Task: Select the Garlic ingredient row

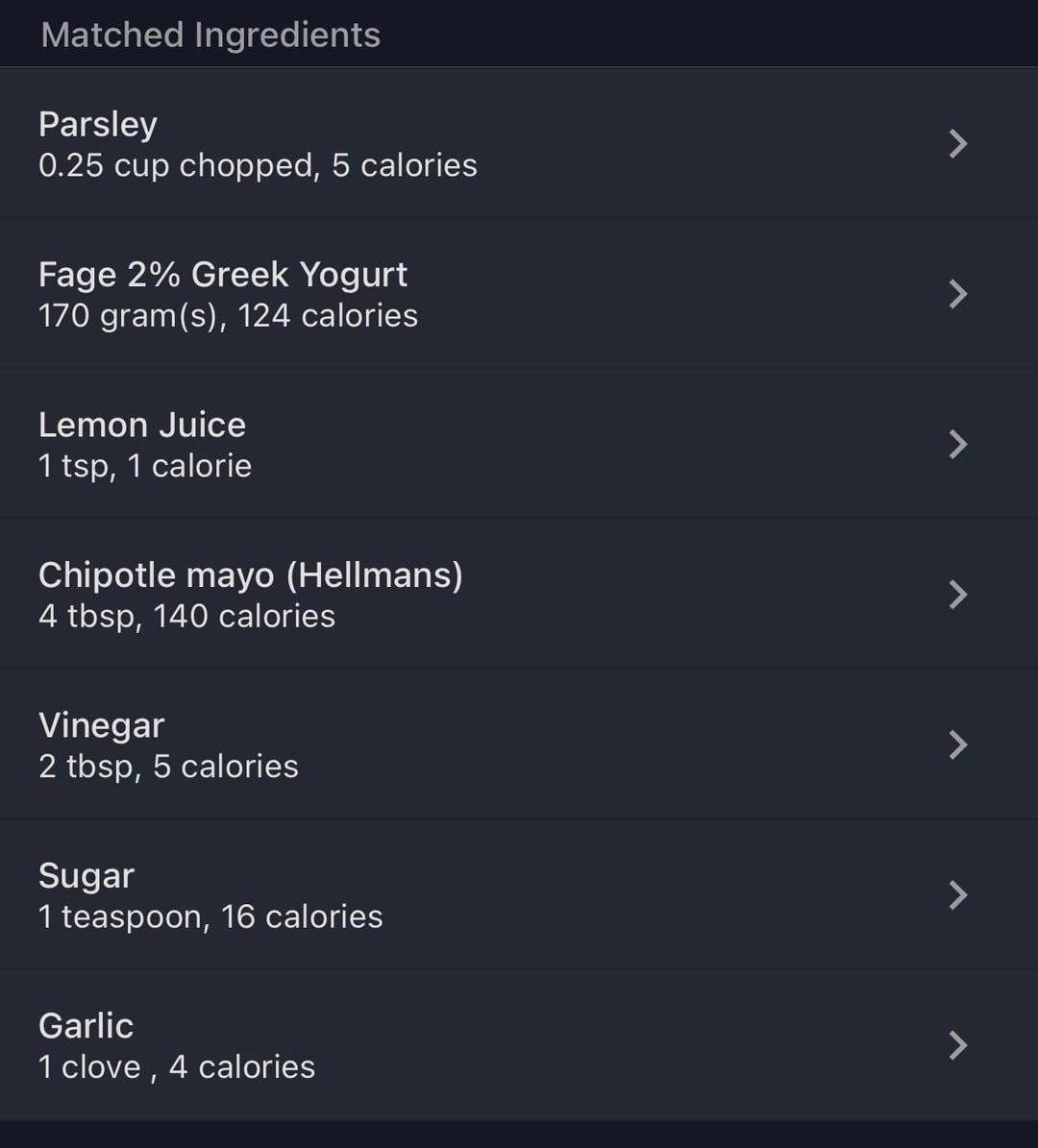Action: [x=519, y=1045]
